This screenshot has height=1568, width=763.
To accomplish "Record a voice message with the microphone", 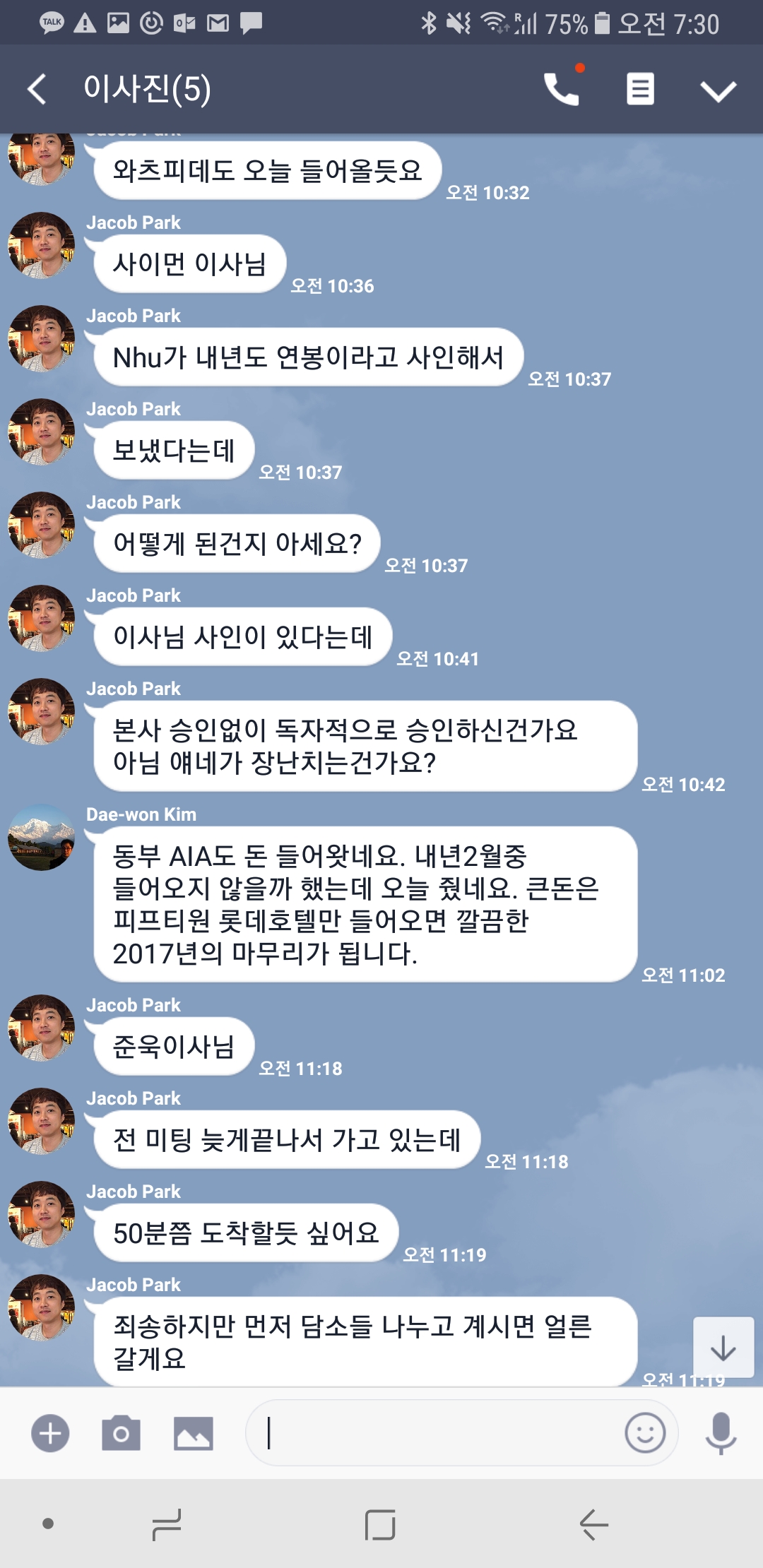I will pyautogui.click(x=721, y=1434).
